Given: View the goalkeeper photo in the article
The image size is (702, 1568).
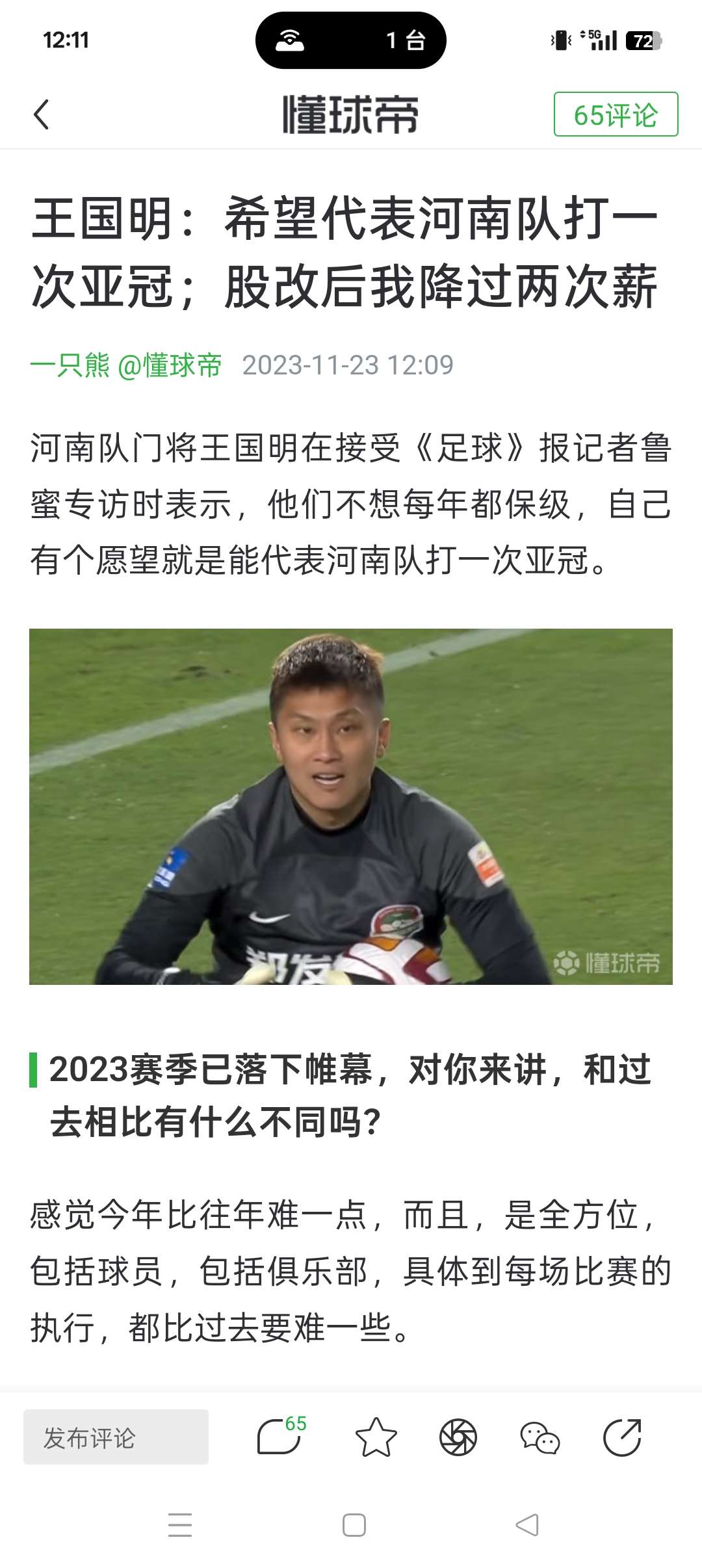Looking at the screenshot, I should point(351,806).
